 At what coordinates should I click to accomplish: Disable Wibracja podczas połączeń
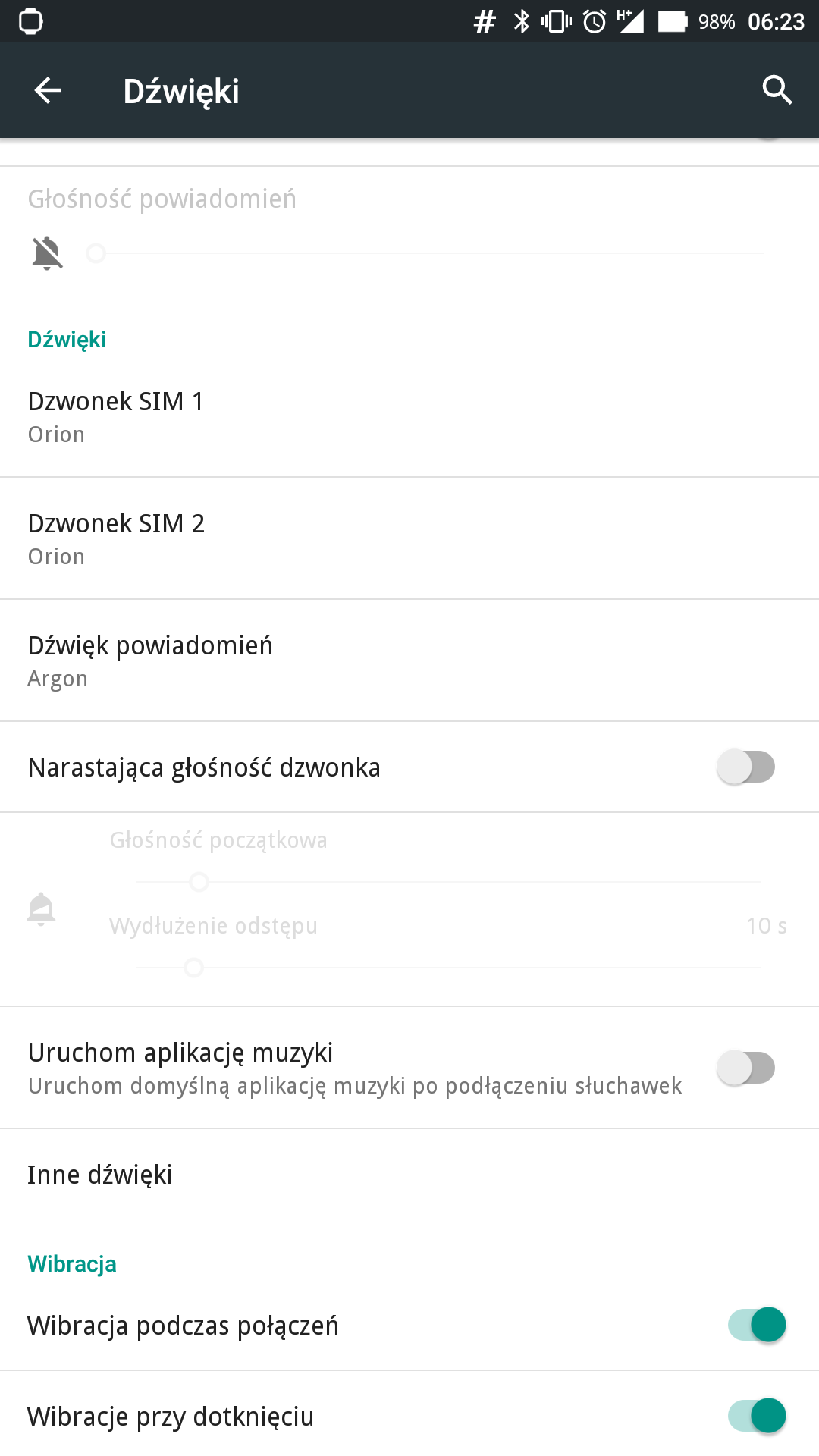[757, 1325]
